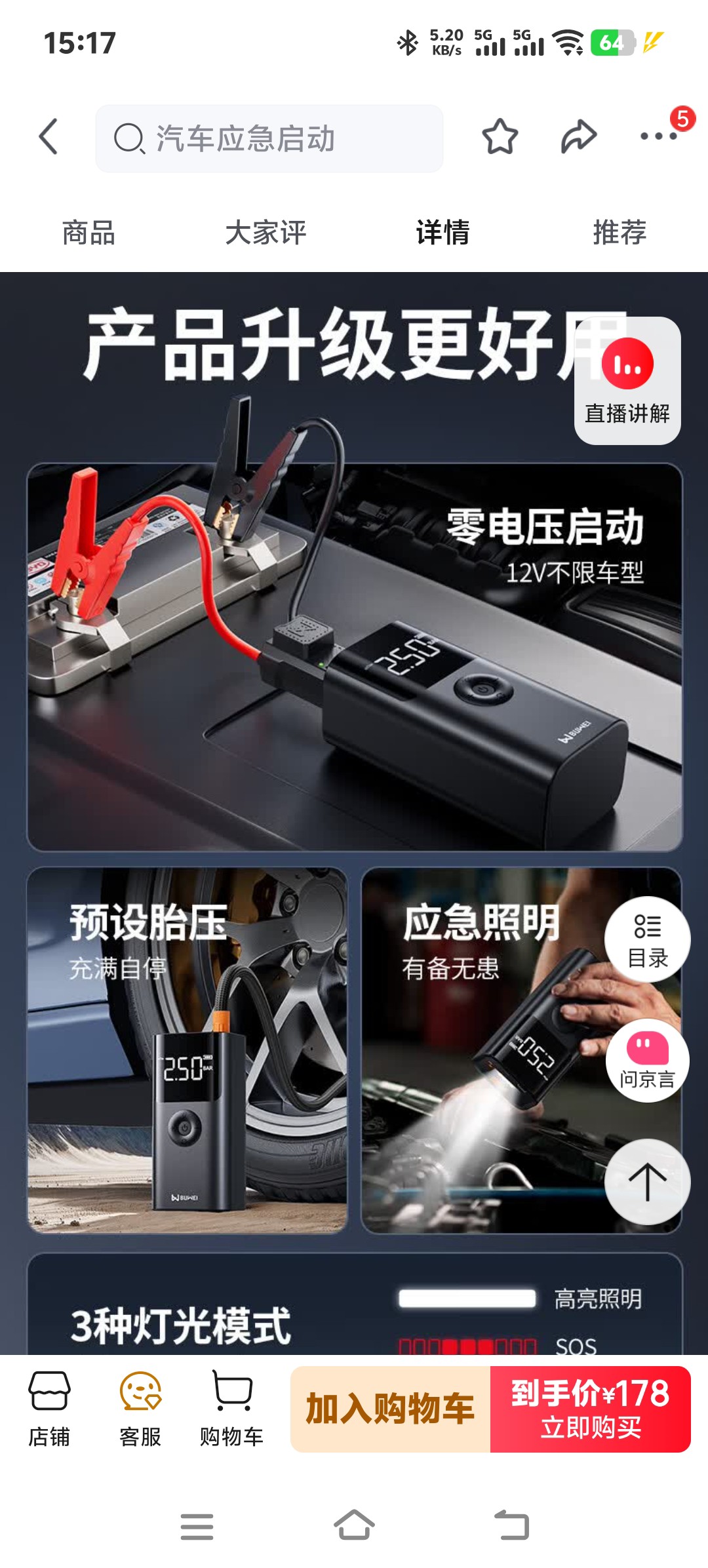
Task: Open the 购物车 shopping cart
Action: click(231, 1408)
